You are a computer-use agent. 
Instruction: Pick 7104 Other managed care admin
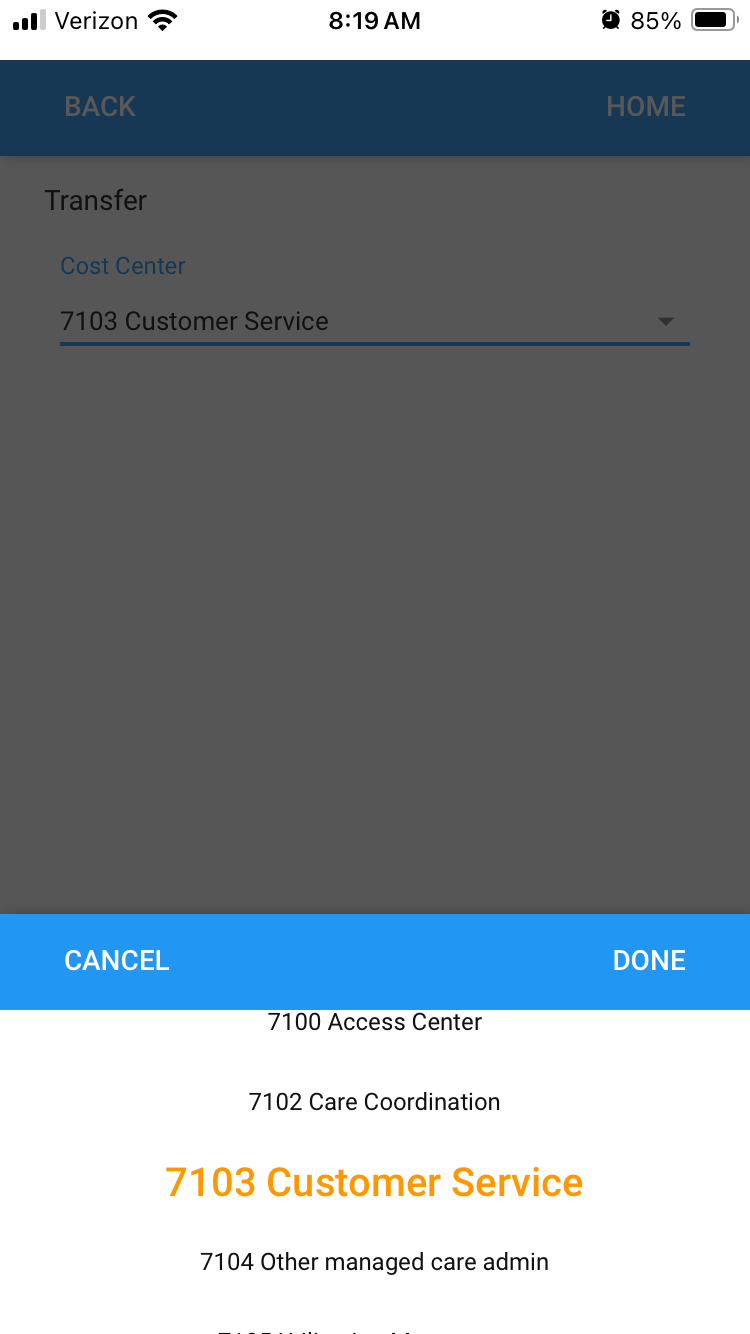click(375, 1262)
